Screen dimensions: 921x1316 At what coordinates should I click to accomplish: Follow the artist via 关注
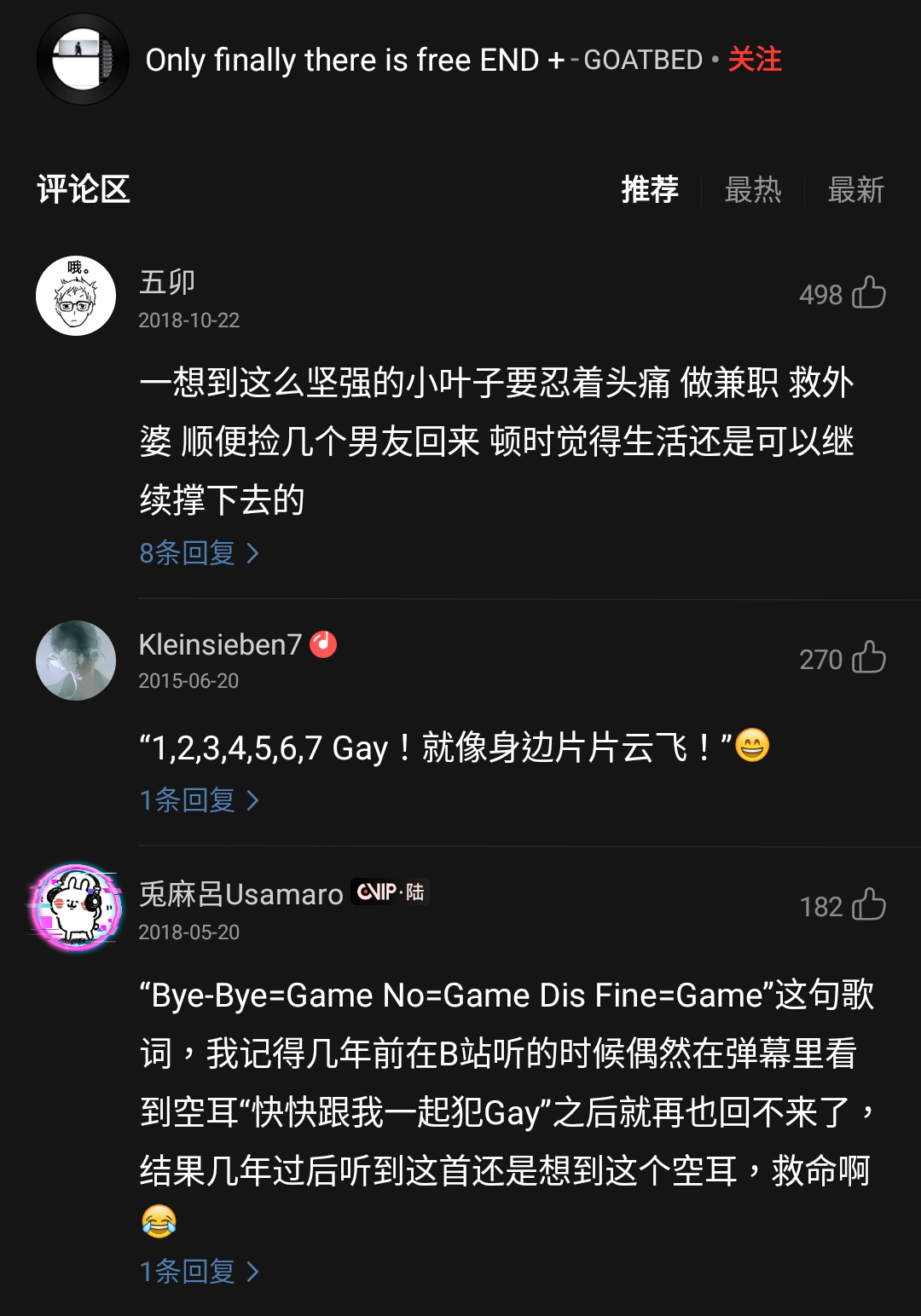[755, 60]
